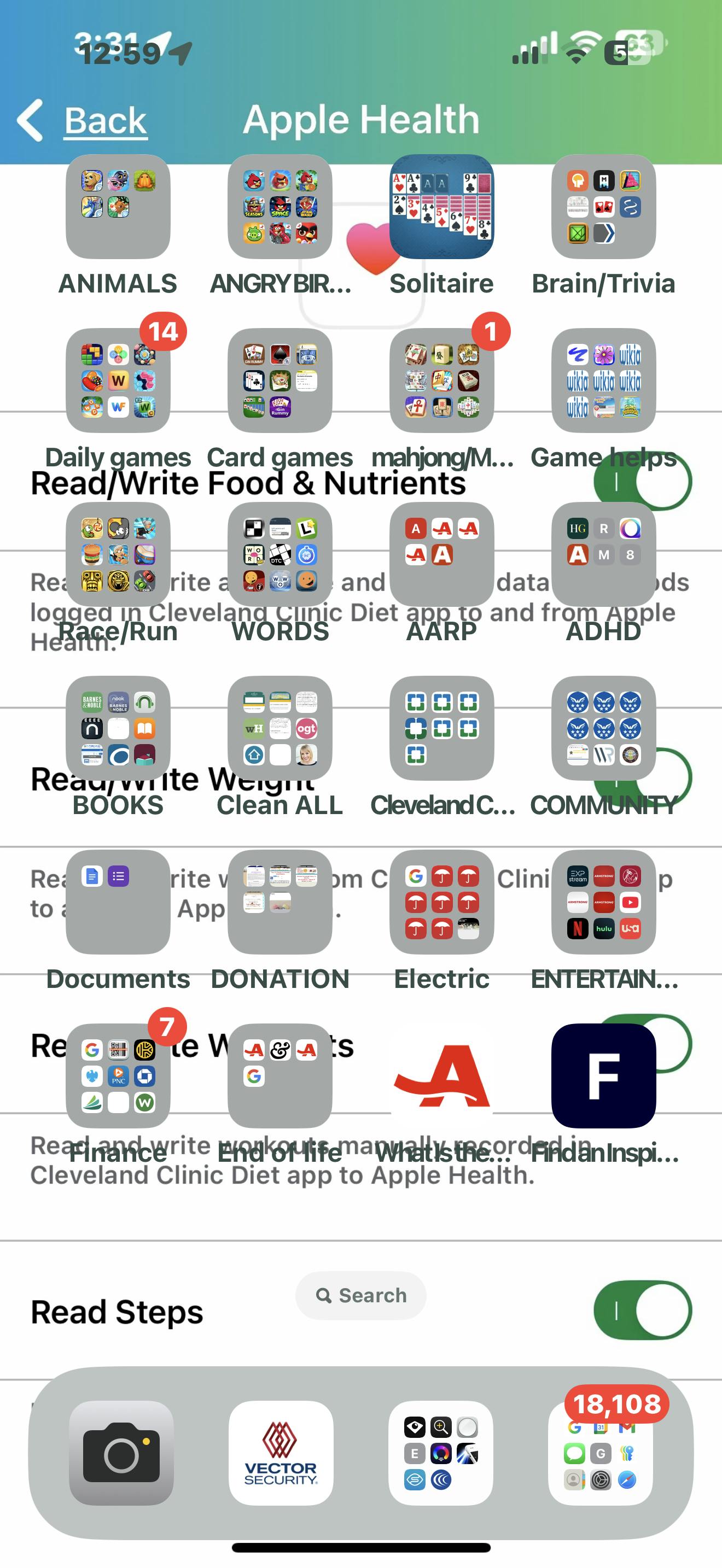Open the End of life folder

(280, 1075)
